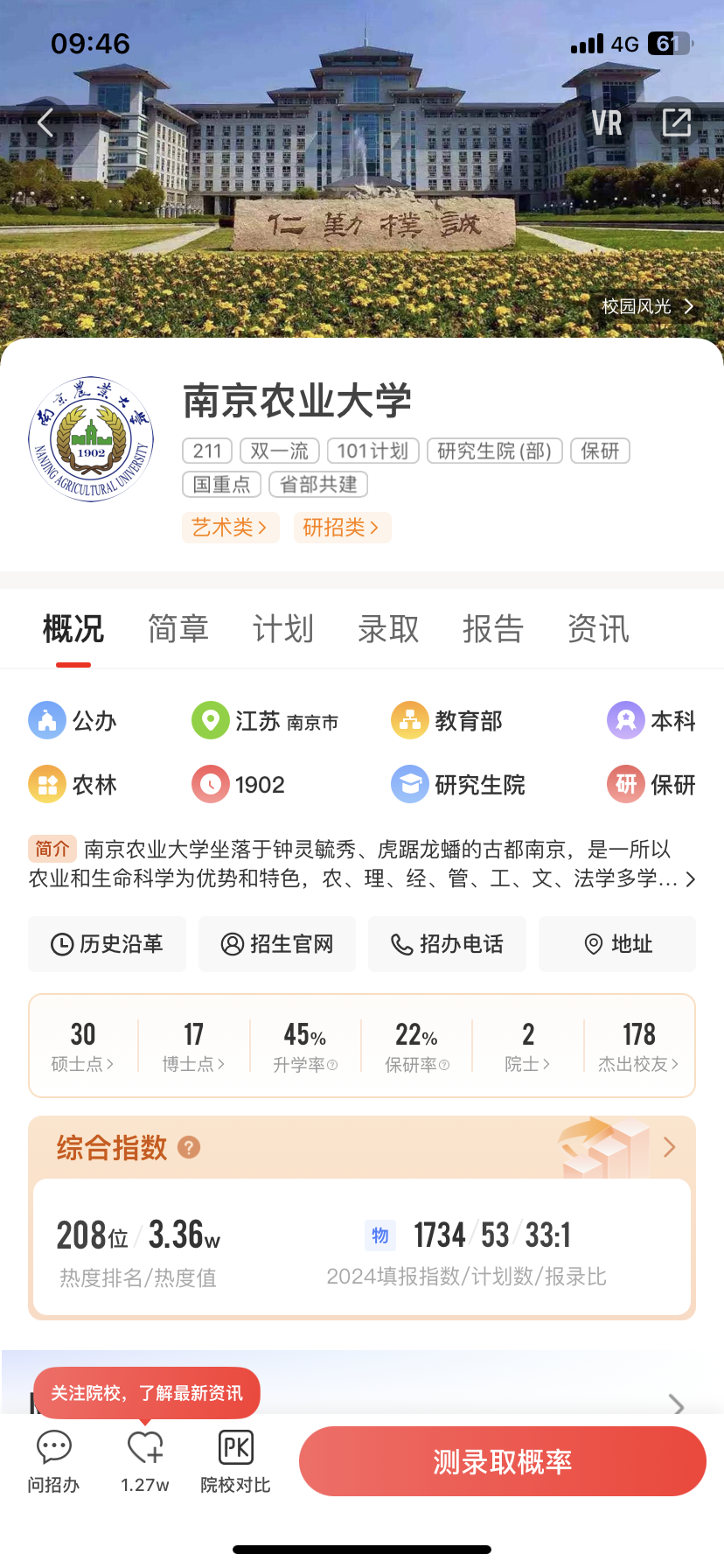Open 院校对比 school comparison
The image size is (724, 1568).
point(235,1461)
